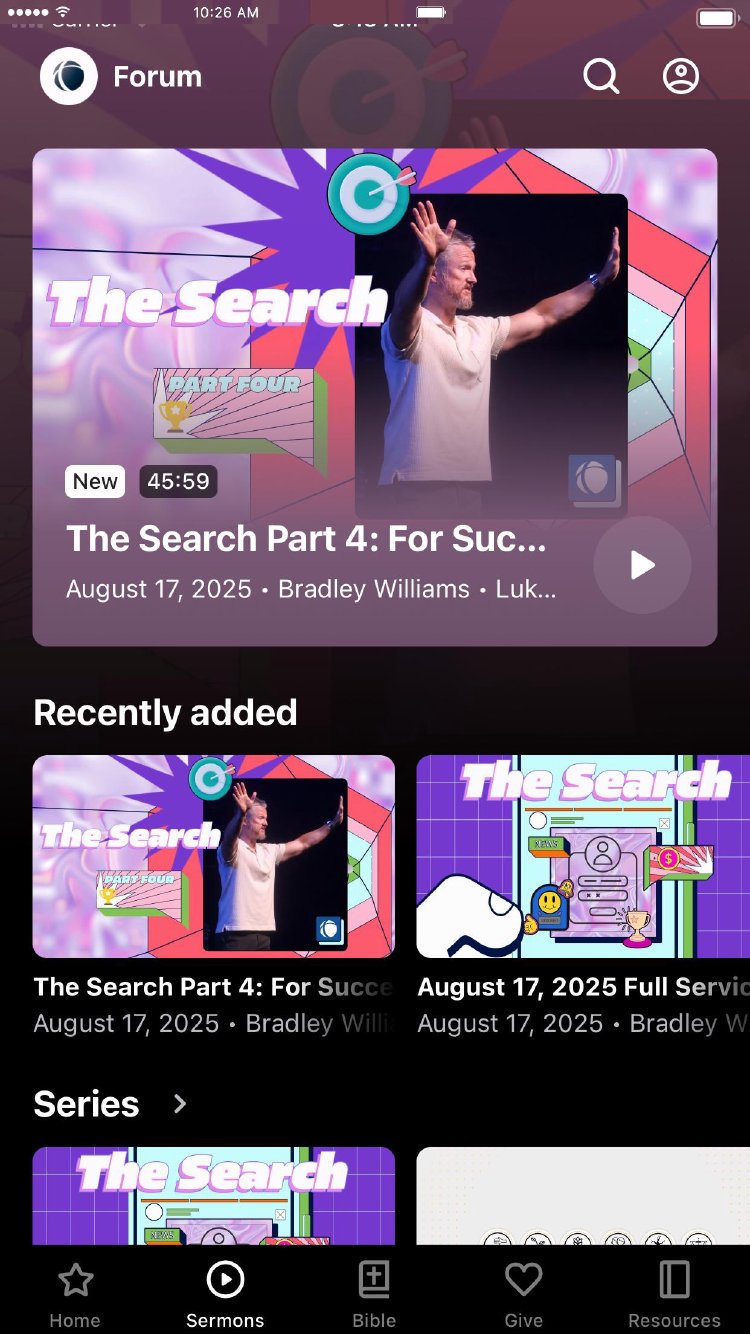Open the Give tab
This screenshot has width=750, height=1334.
(523, 1295)
